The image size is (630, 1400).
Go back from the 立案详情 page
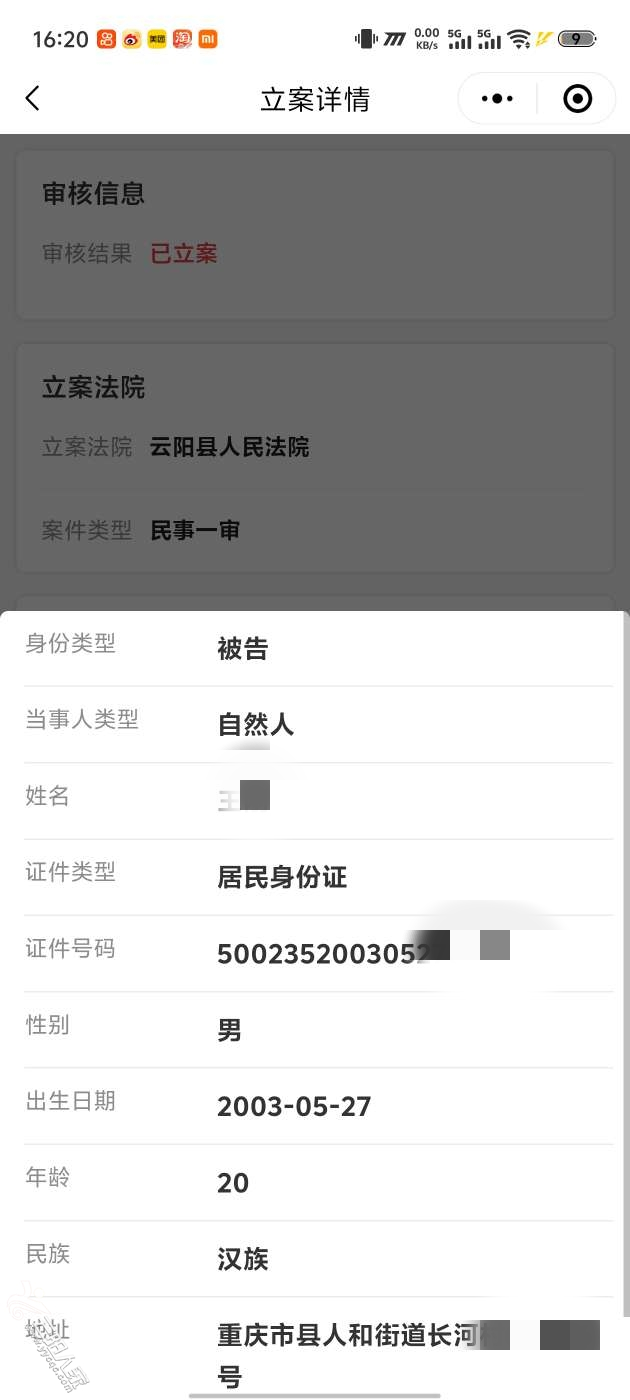(33, 98)
